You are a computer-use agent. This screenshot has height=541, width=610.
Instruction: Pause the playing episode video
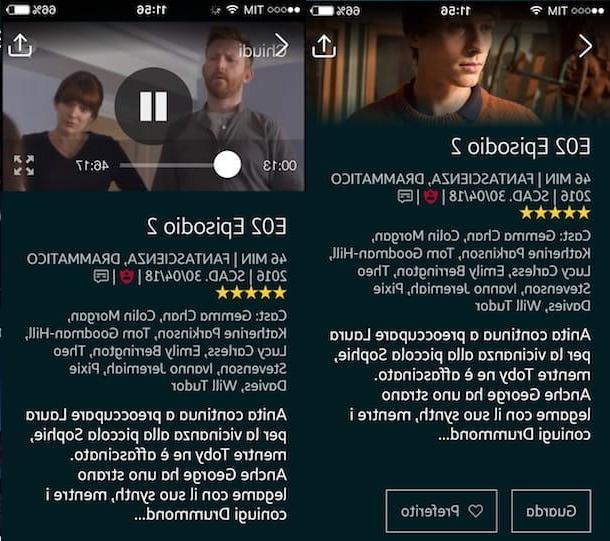pyautogui.click(x=153, y=105)
